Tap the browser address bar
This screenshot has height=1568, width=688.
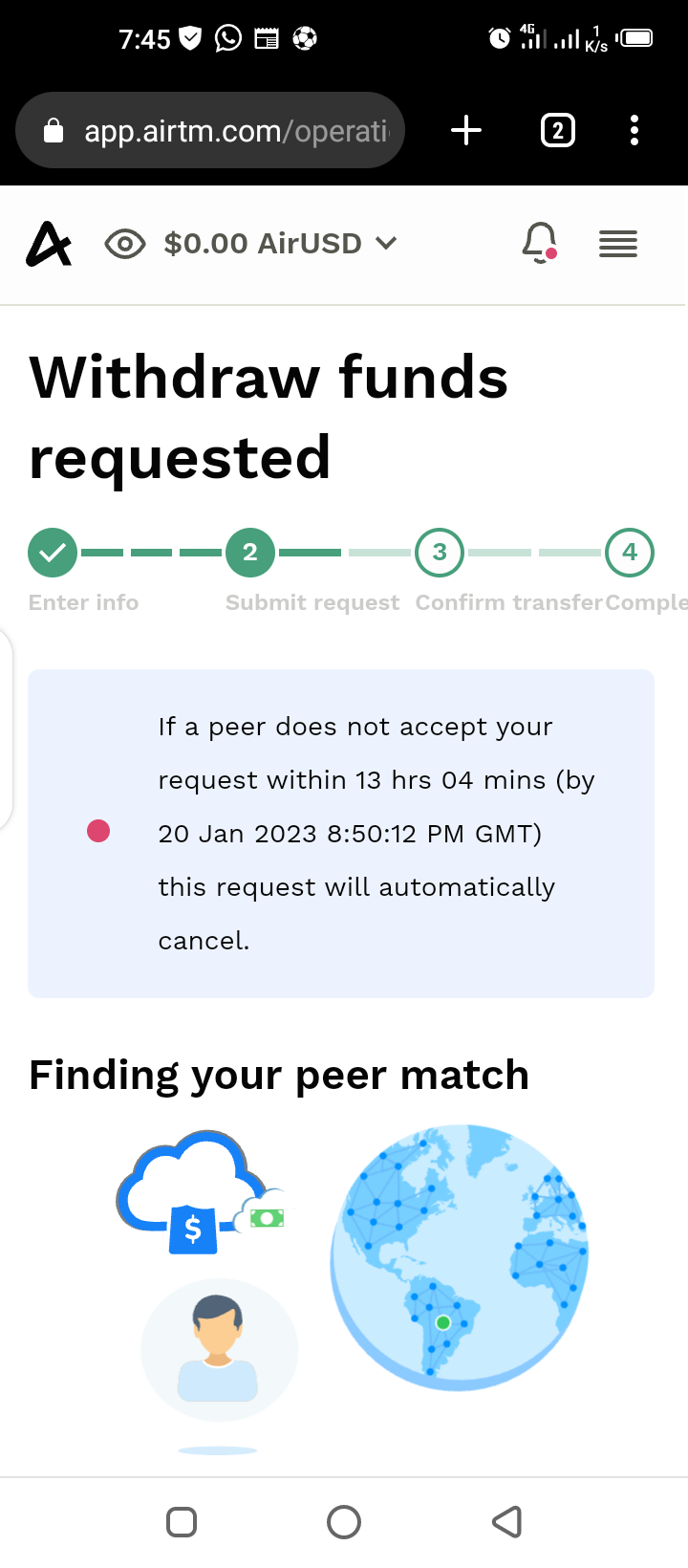coord(210,130)
